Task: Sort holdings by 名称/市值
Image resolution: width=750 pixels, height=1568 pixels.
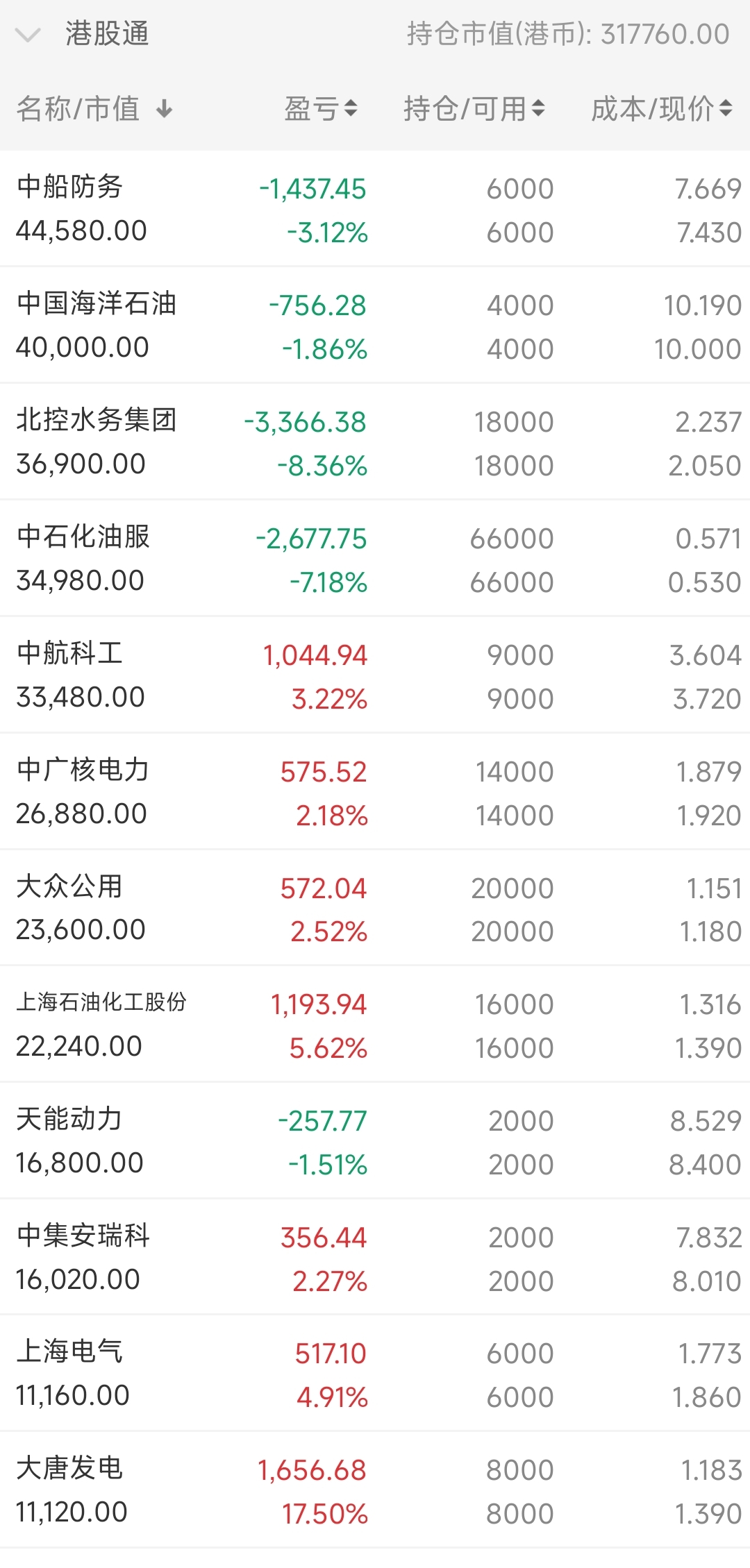Action: pyautogui.click(x=94, y=109)
